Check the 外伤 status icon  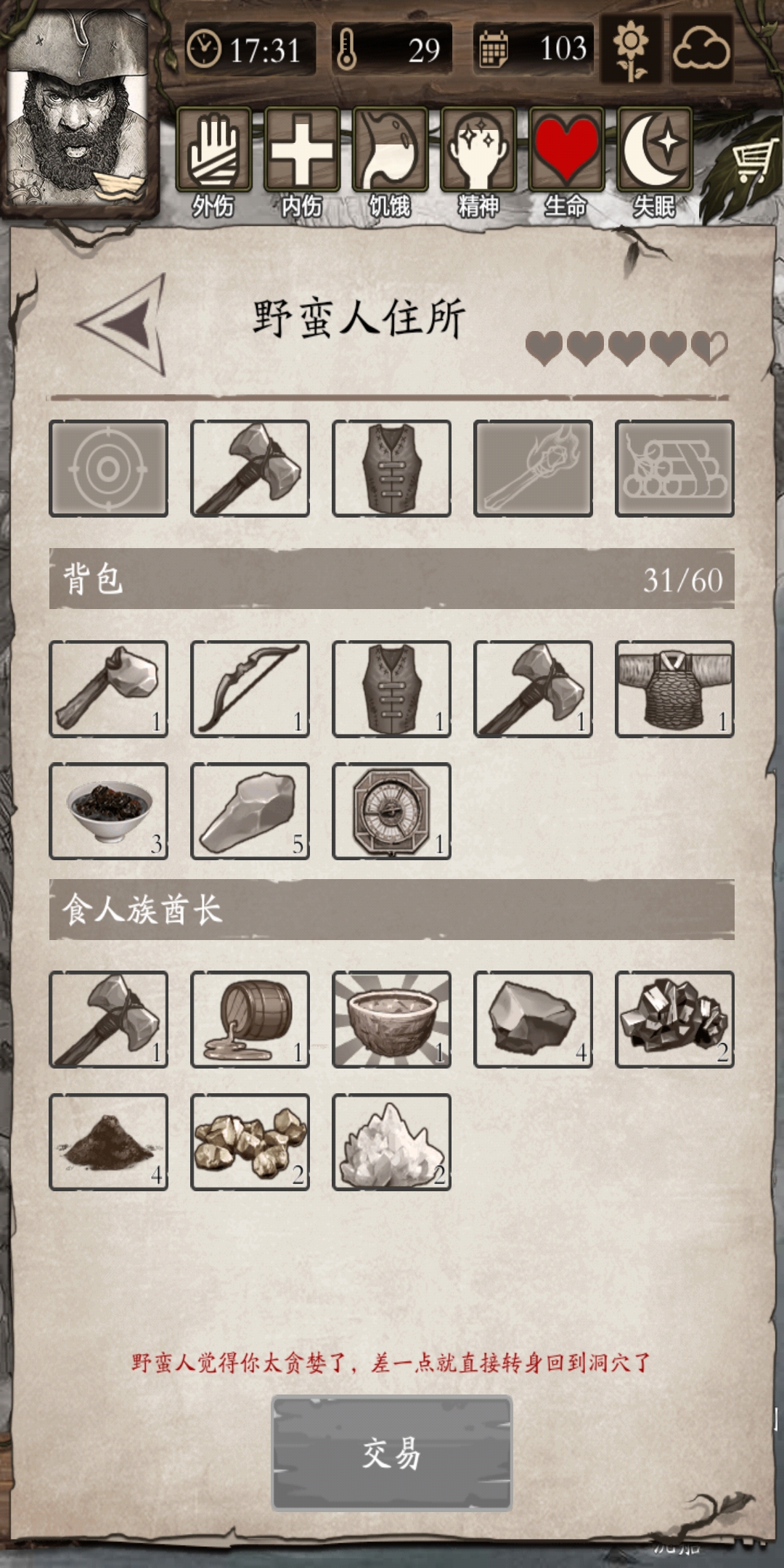(x=213, y=151)
